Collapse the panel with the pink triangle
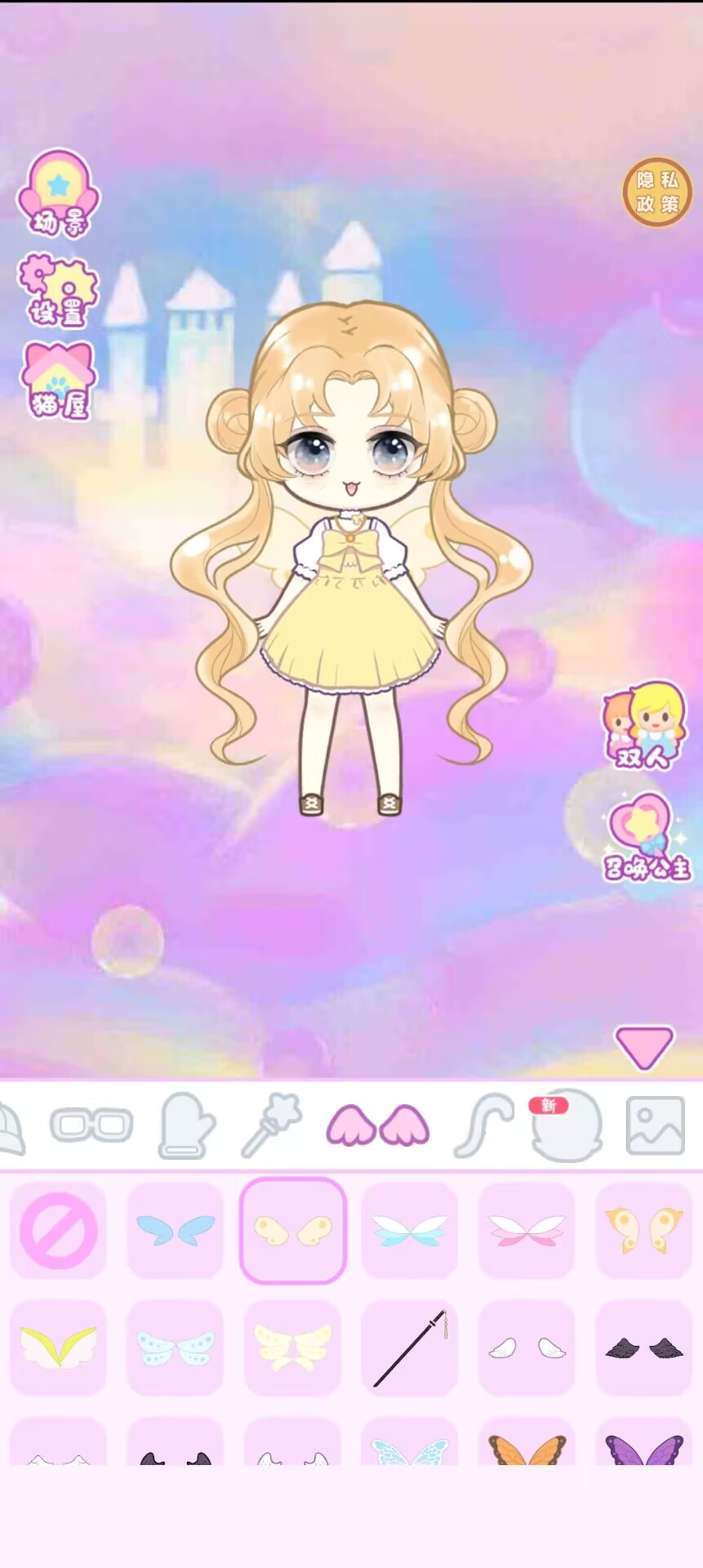The height and width of the screenshot is (1568, 703). click(643, 1046)
